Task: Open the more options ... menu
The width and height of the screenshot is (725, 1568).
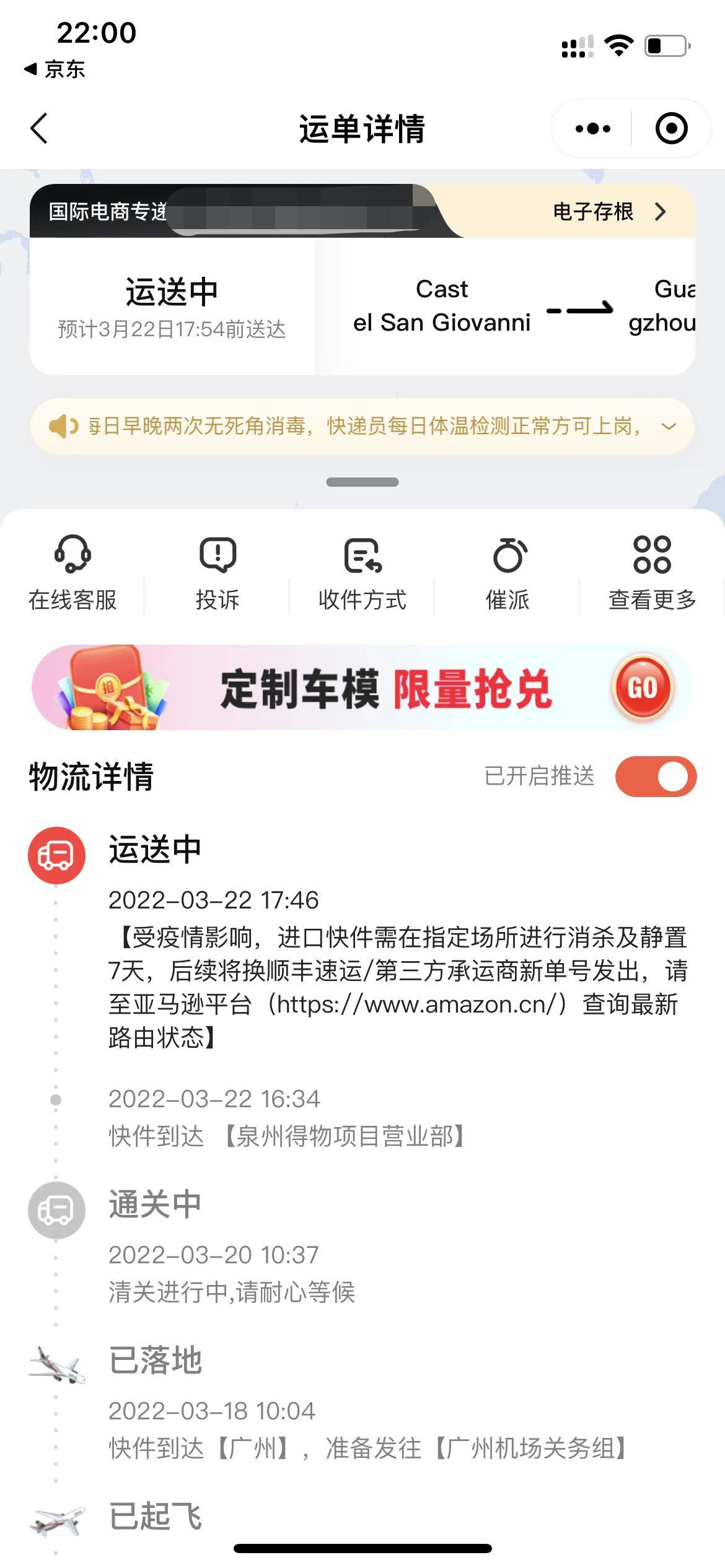Action: pyautogui.click(x=593, y=128)
